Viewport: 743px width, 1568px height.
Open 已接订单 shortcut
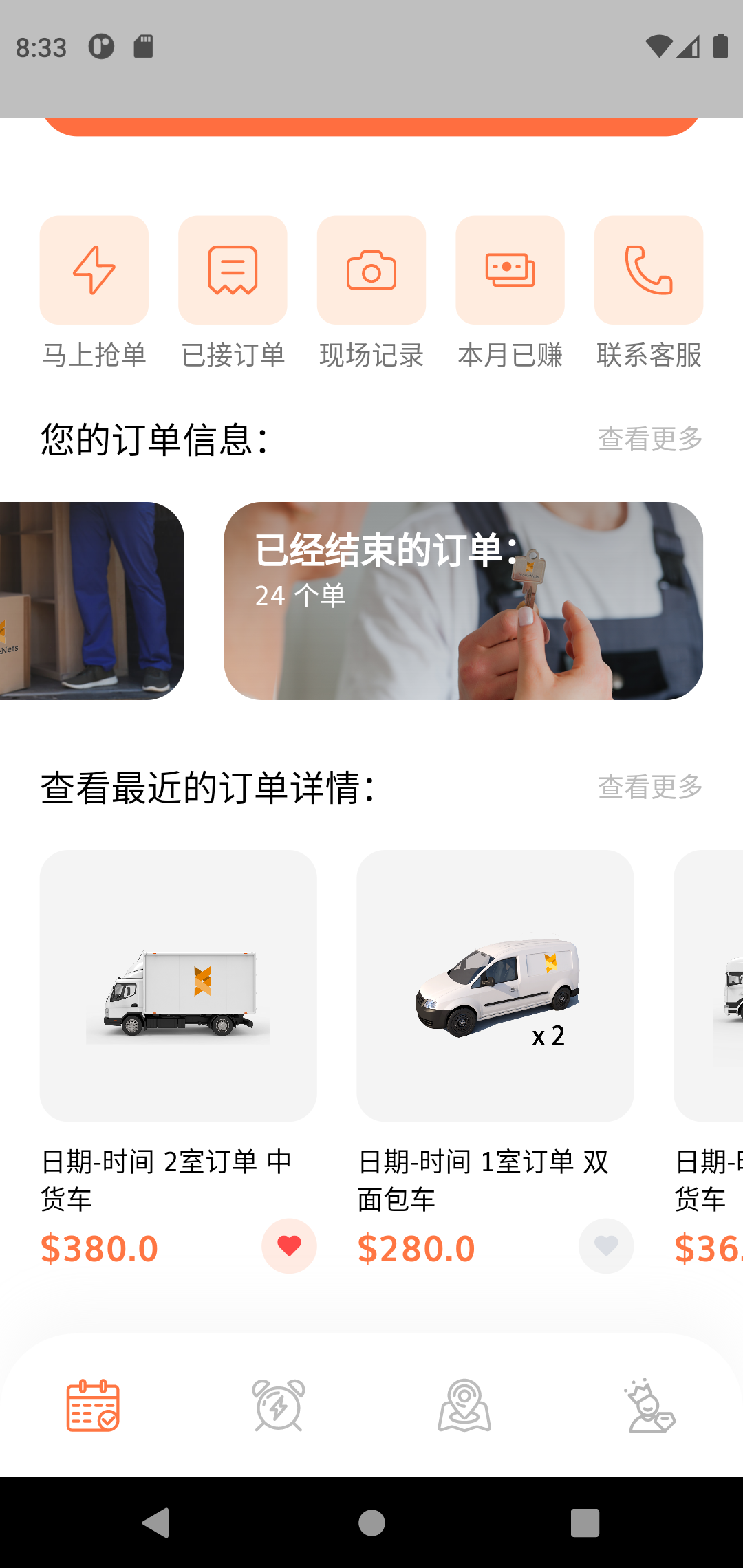(233, 270)
